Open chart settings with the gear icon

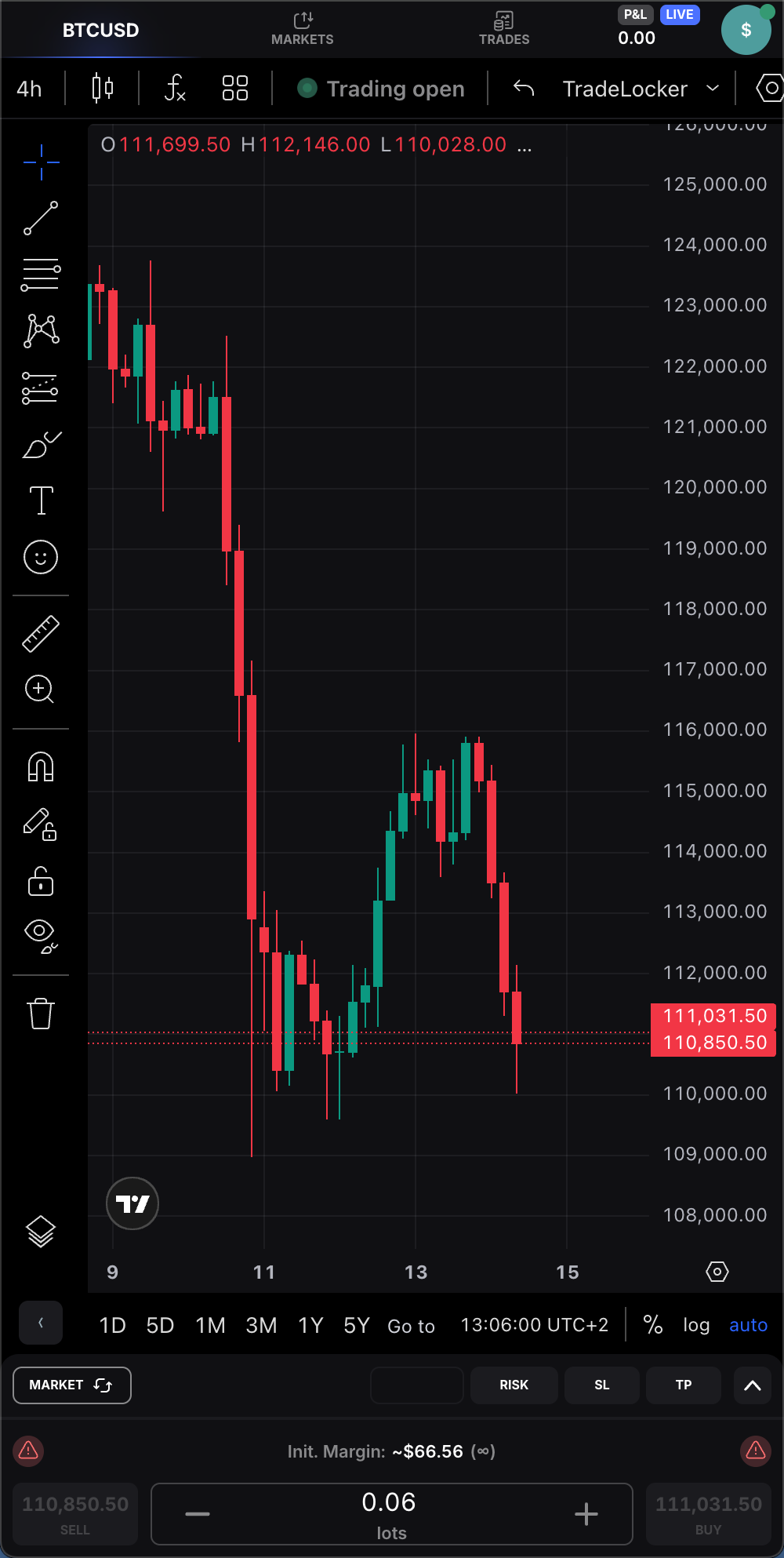pyautogui.click(x=771, y=88)
